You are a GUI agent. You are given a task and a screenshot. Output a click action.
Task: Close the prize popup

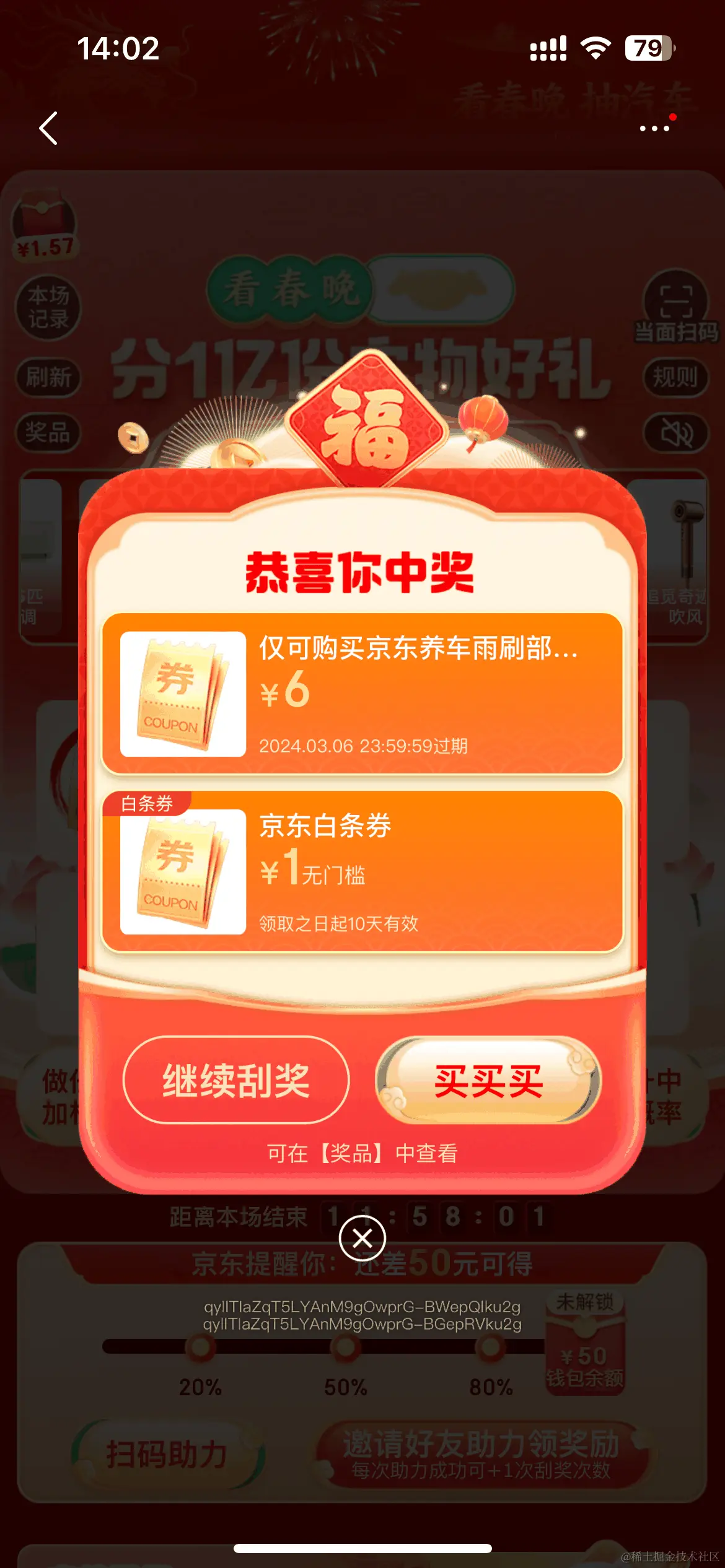[362, 1239]
